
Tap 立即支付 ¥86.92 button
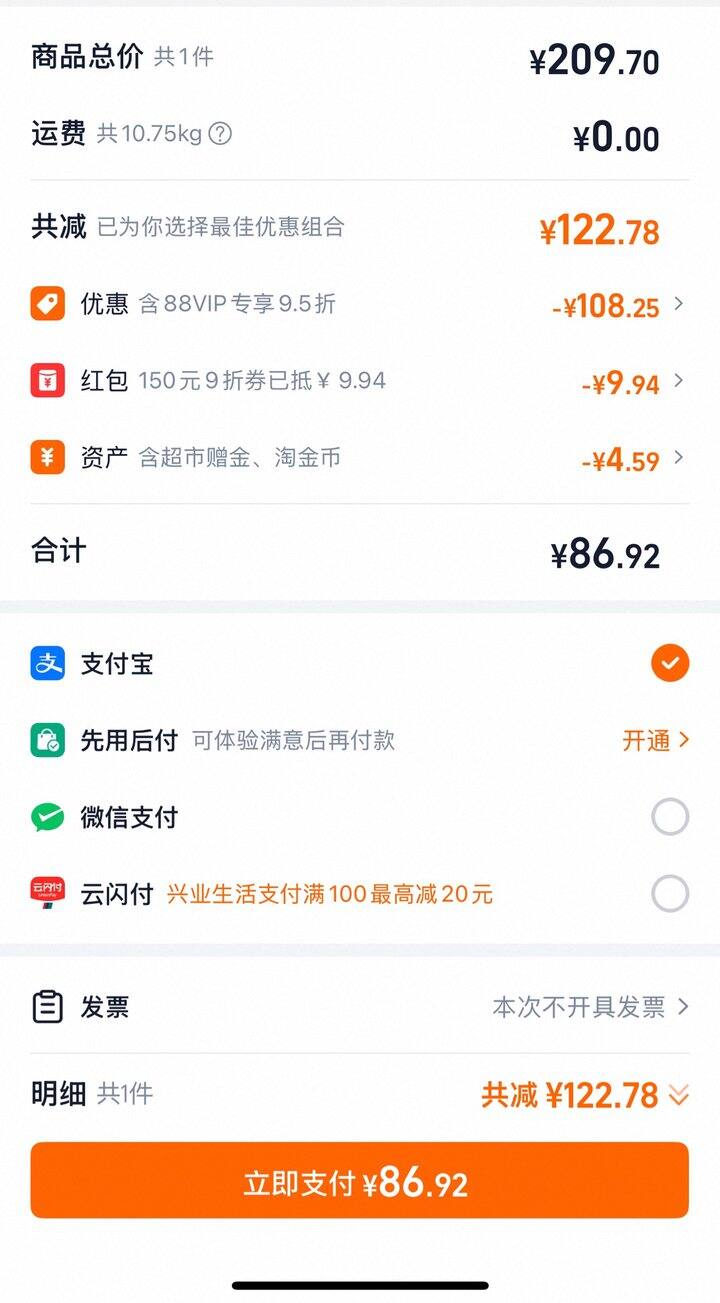click(360, 1181)
